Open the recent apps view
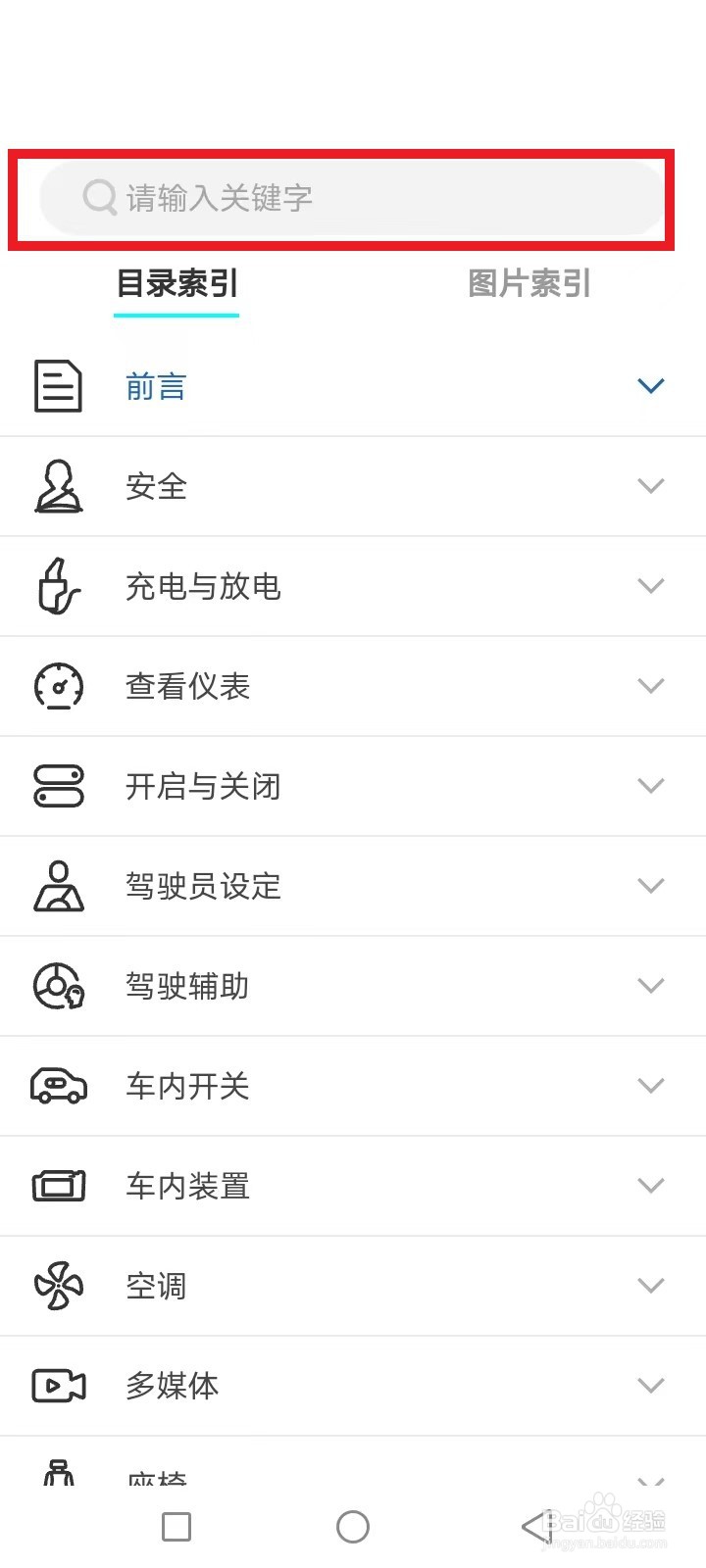The width and height of the screenshot is (706, 1568). [x=176, y=1526]
